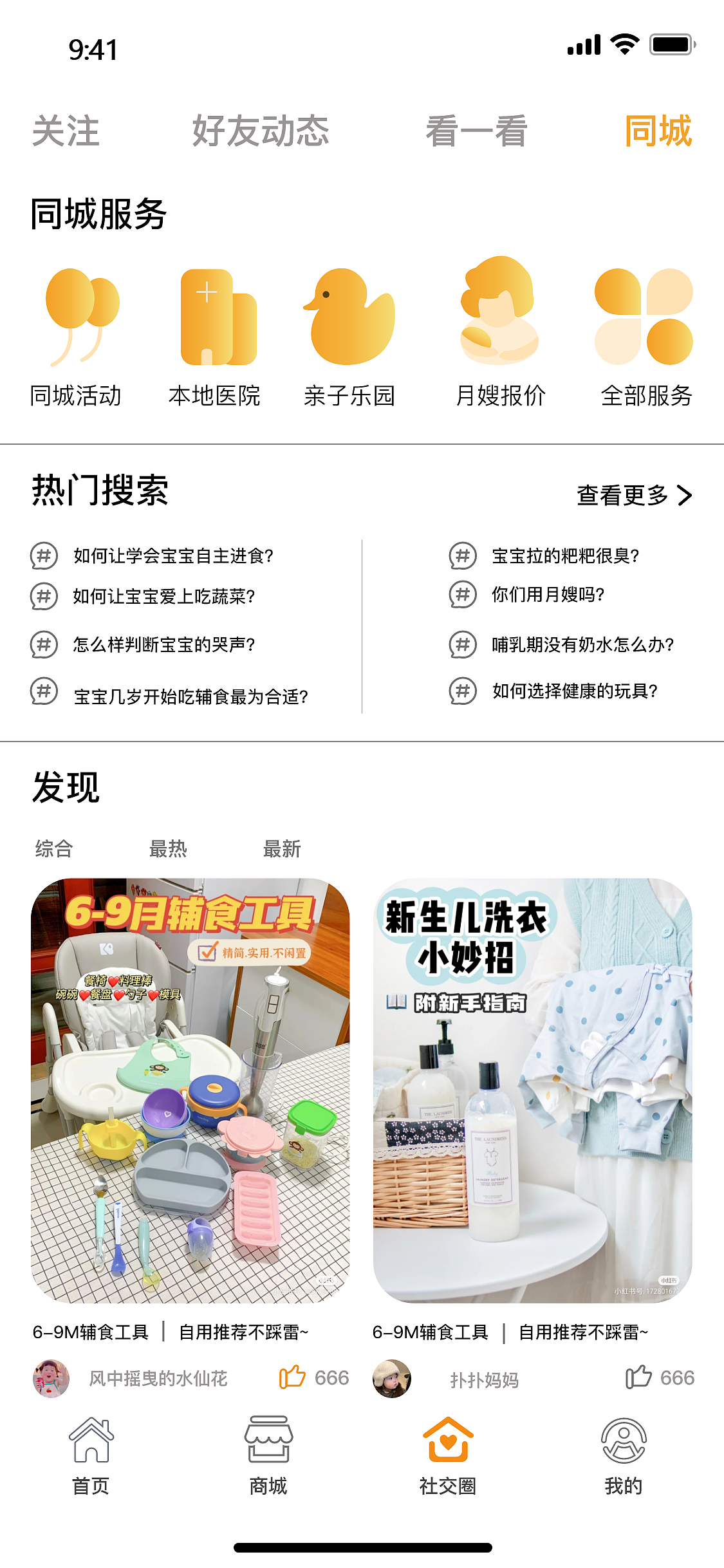
Task: Tap 查看更多 for hot searches
Action: (635, 495)
